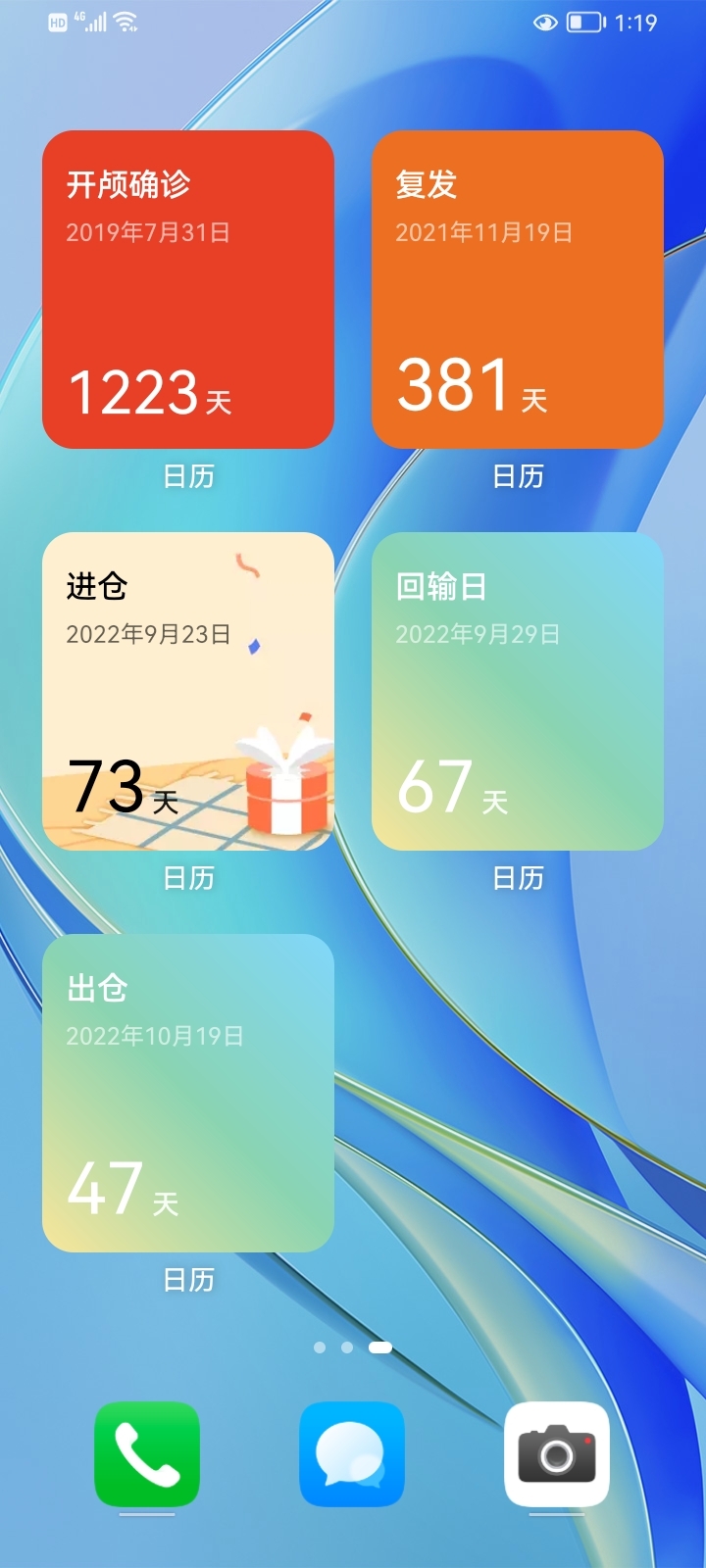
Task: Open the 复发 381天 calendar widget
Action: point(518,289)
